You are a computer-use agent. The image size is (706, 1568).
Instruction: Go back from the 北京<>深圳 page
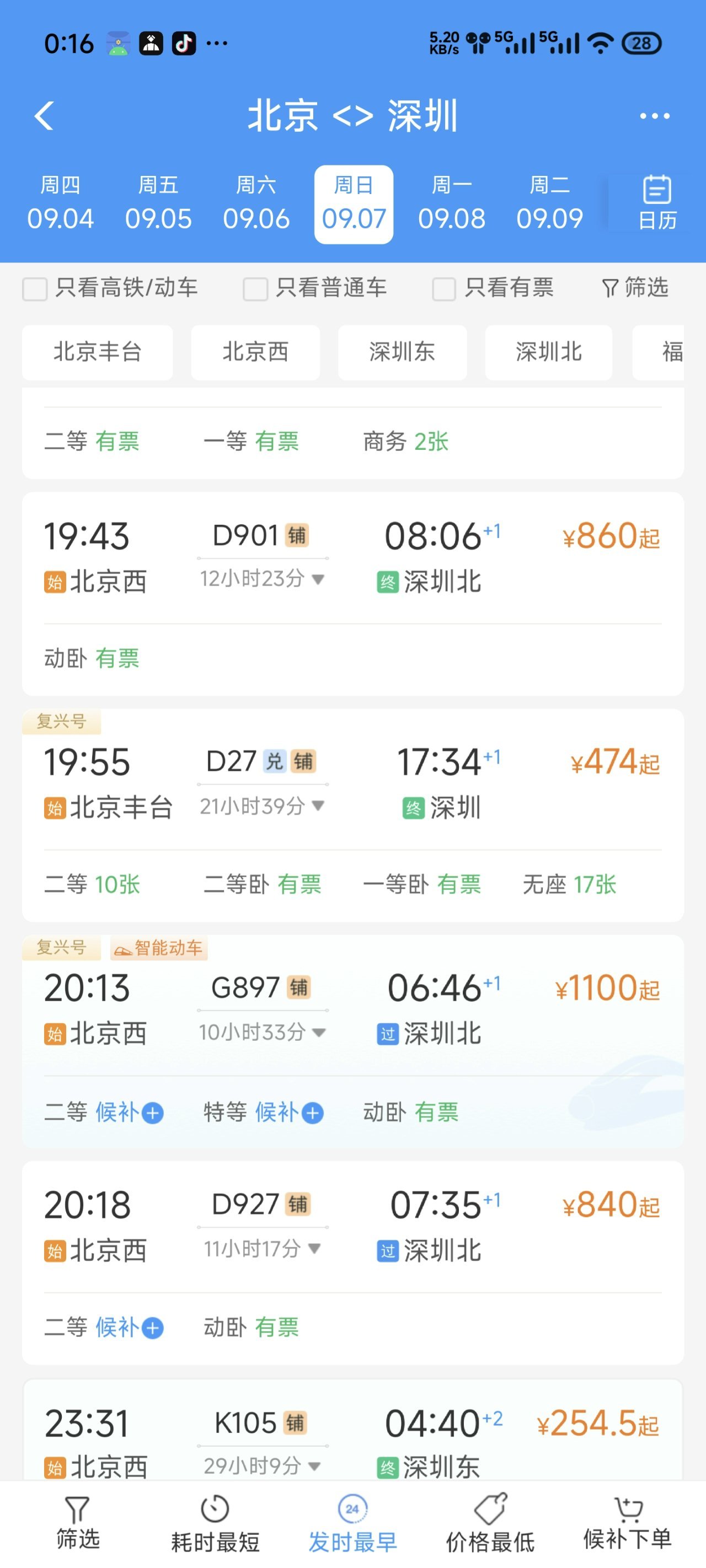[45, 116]
